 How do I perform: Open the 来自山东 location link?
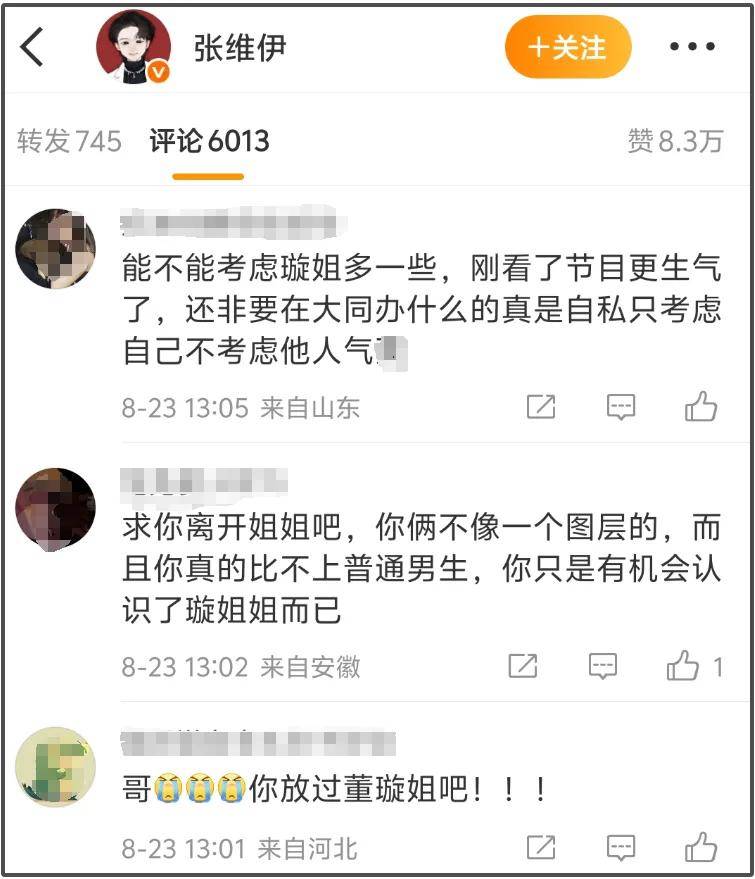[310, 407]
